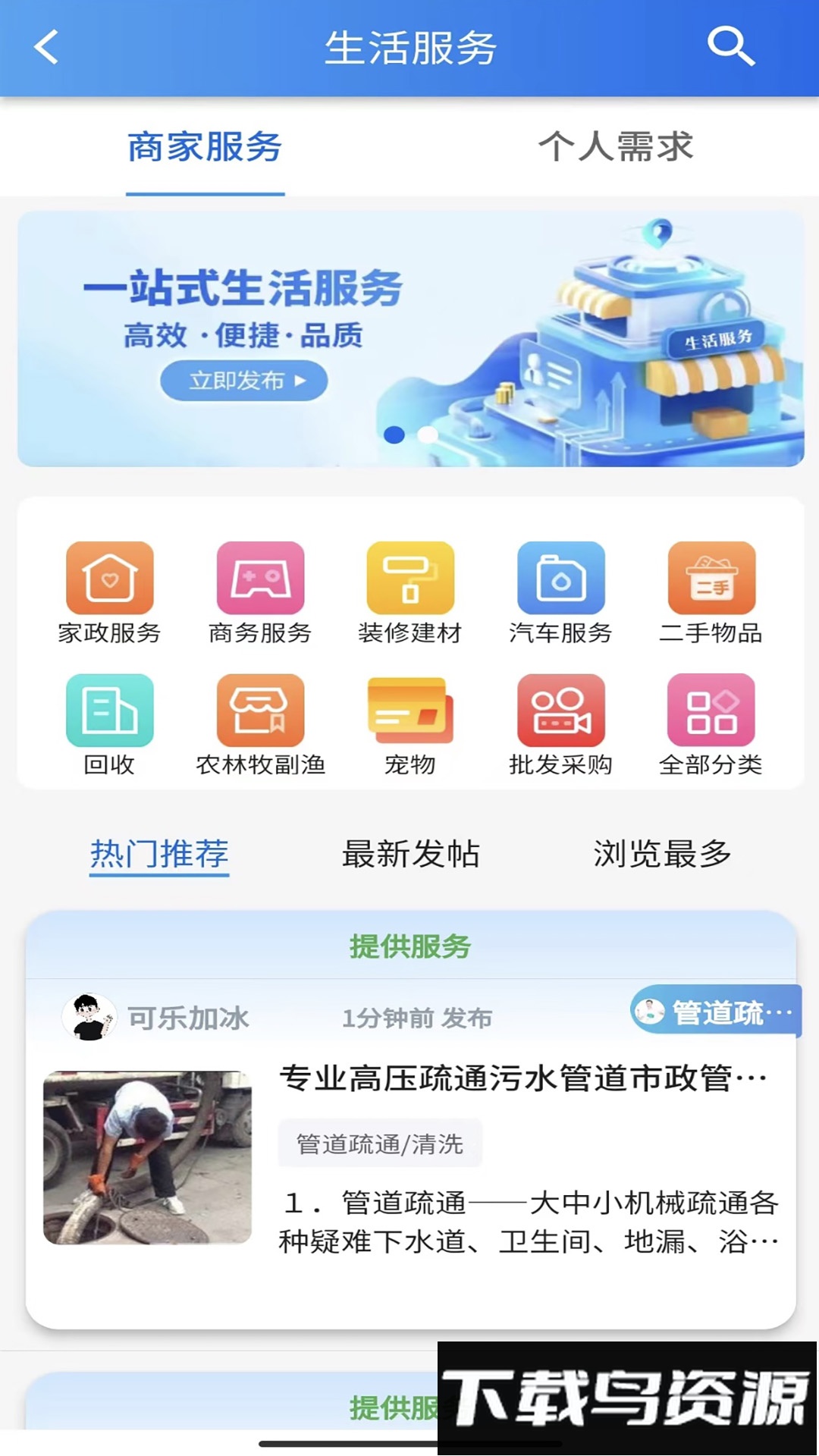Tap the 管道疏通/清洗 tag chip
The image size is (819, 1456).
coord(380,1144)
